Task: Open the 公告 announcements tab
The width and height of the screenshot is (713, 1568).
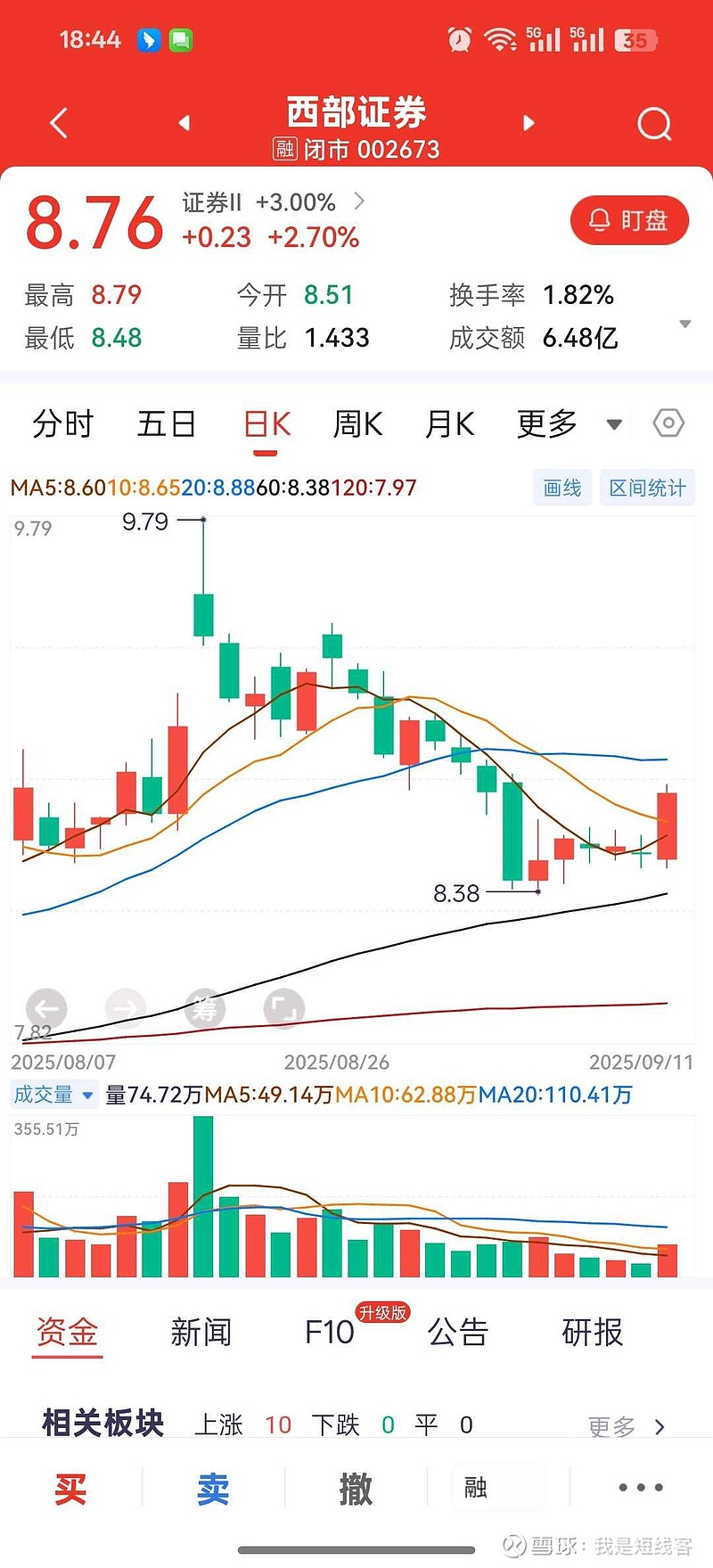Action: pos(458,1333)
